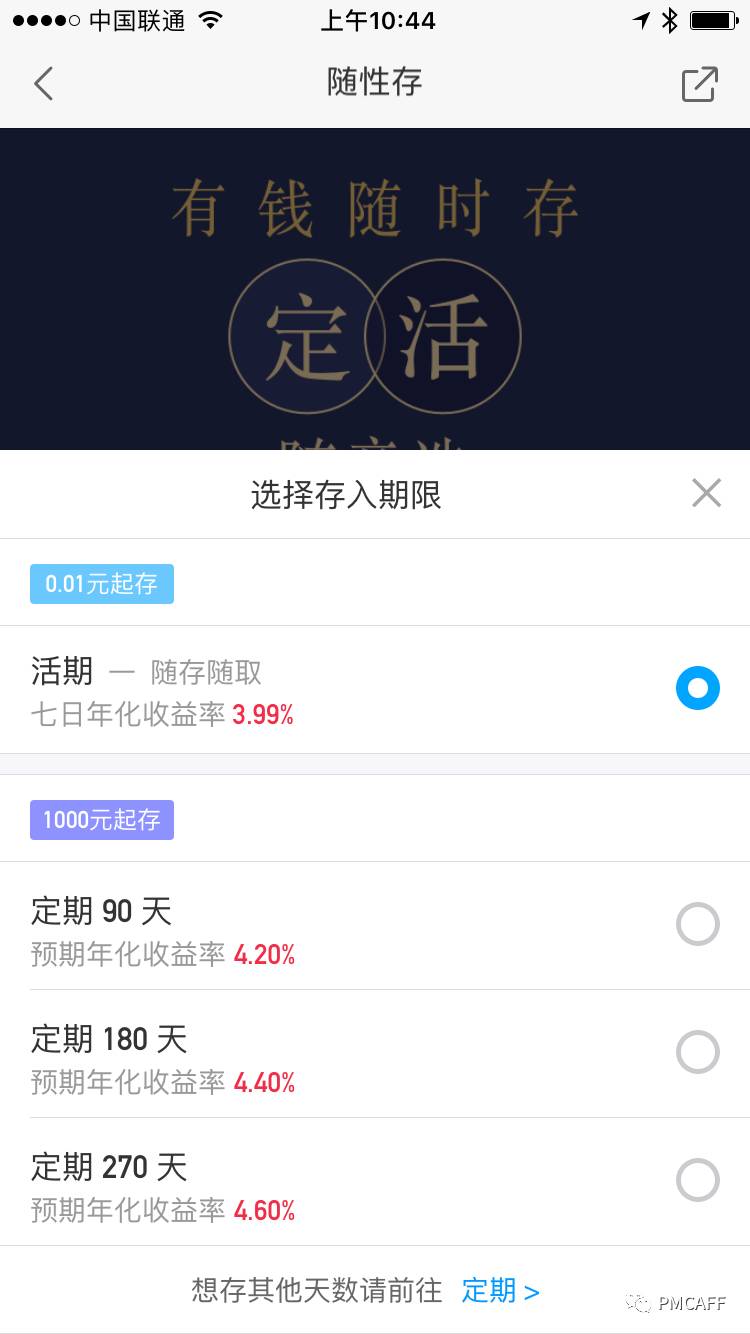This screenshot has height=1334, width=750.
Task: Select 定期 180 天 deposit term
Action: (x=697, y=1053)
